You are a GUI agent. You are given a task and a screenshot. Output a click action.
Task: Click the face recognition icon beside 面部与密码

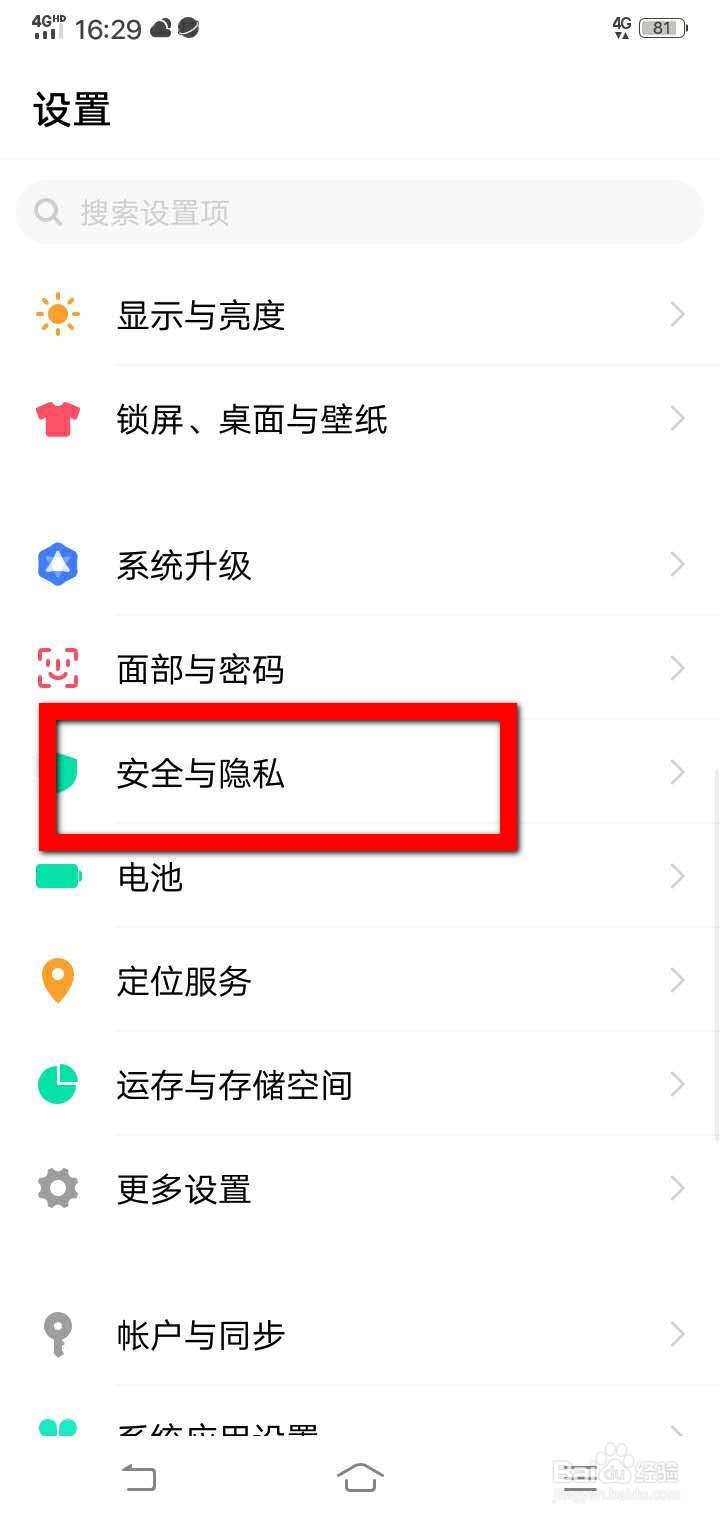[x=57, y=668]
